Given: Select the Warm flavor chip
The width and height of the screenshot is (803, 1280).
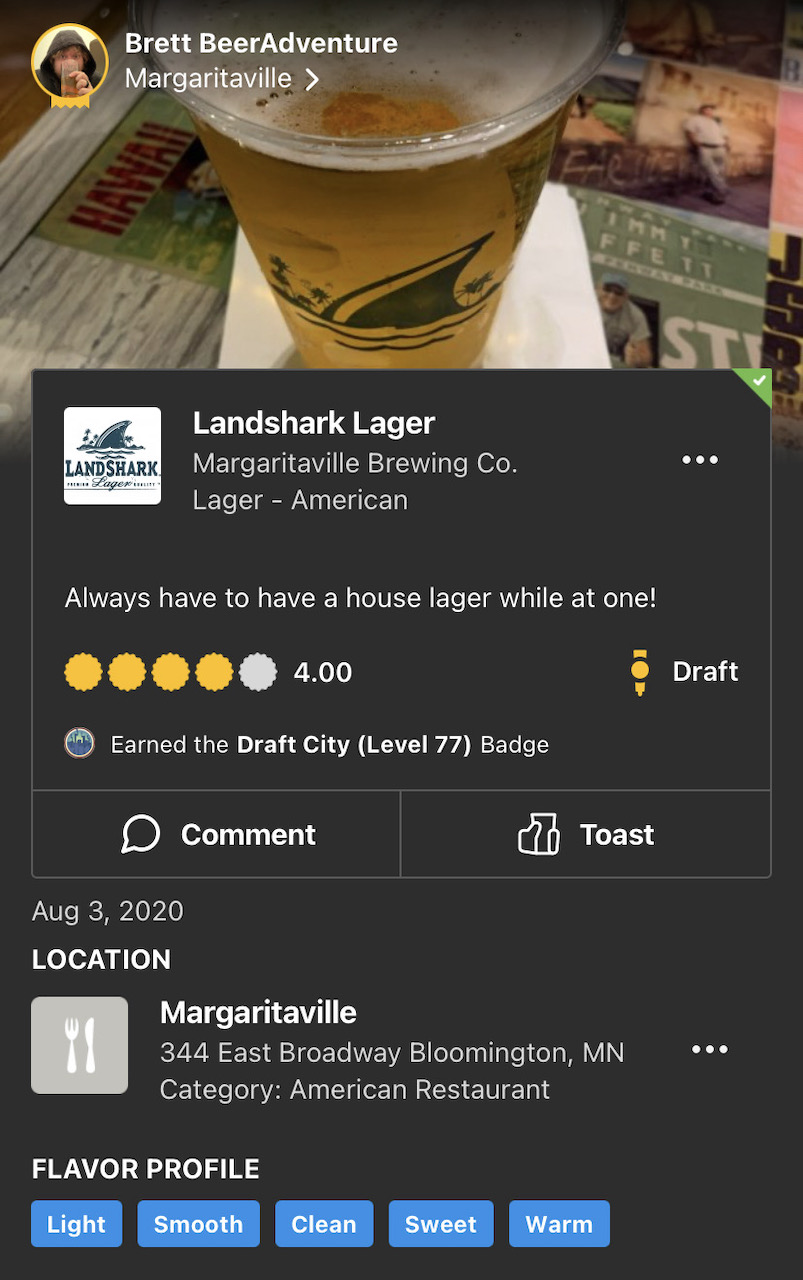Looking at the screenshot, I should click(x=559, y=1224).
